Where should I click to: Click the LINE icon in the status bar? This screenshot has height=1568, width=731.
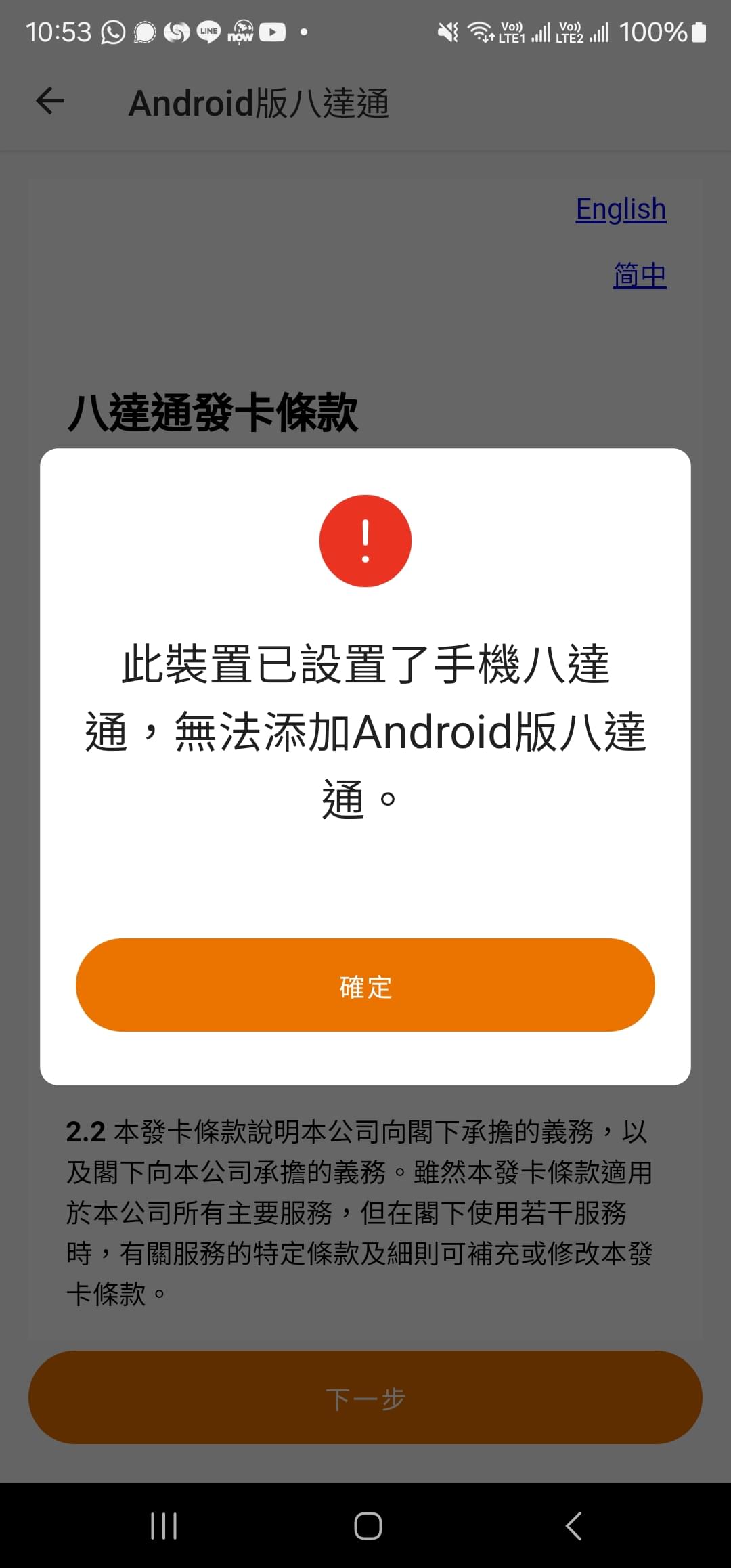tap(208, 31)
